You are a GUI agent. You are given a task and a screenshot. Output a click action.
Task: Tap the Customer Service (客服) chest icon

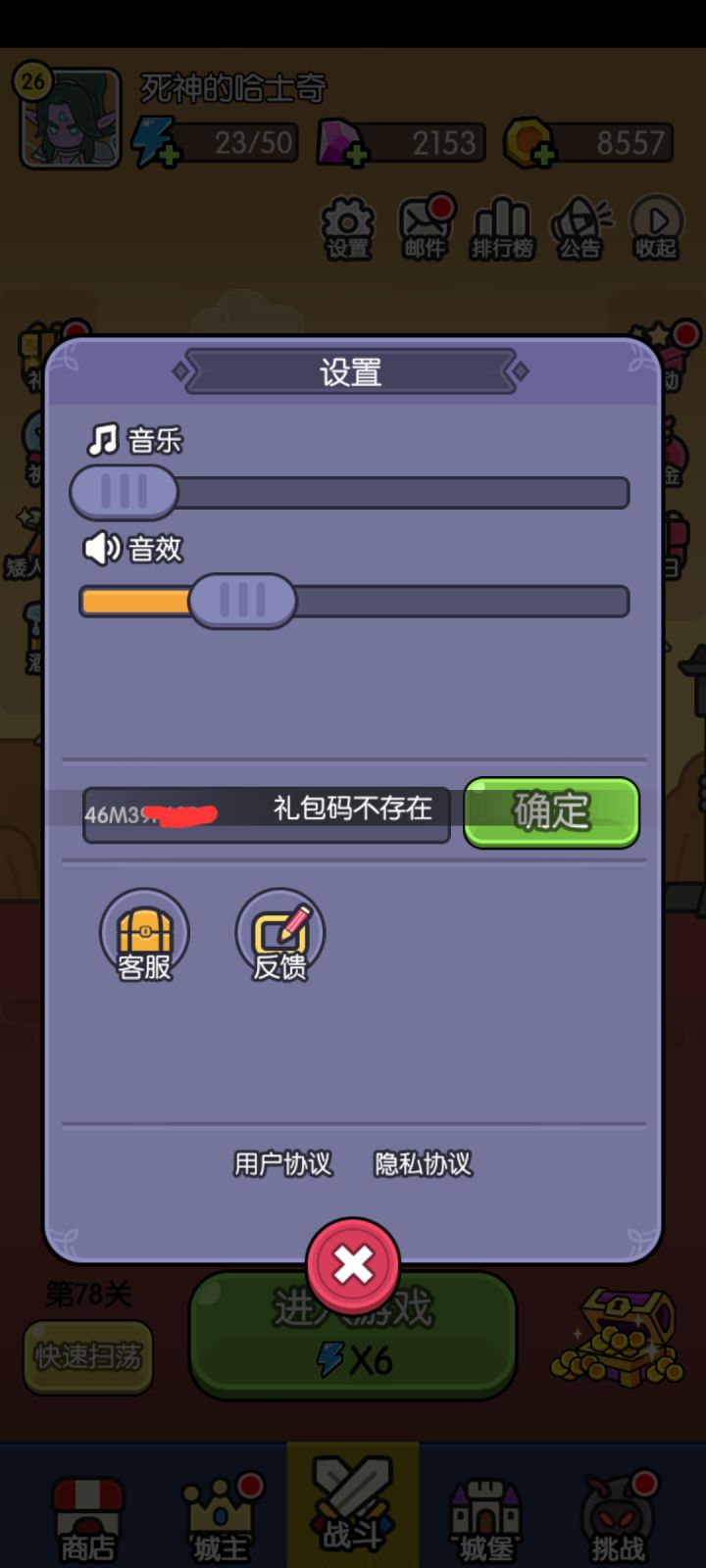[144, 933]
